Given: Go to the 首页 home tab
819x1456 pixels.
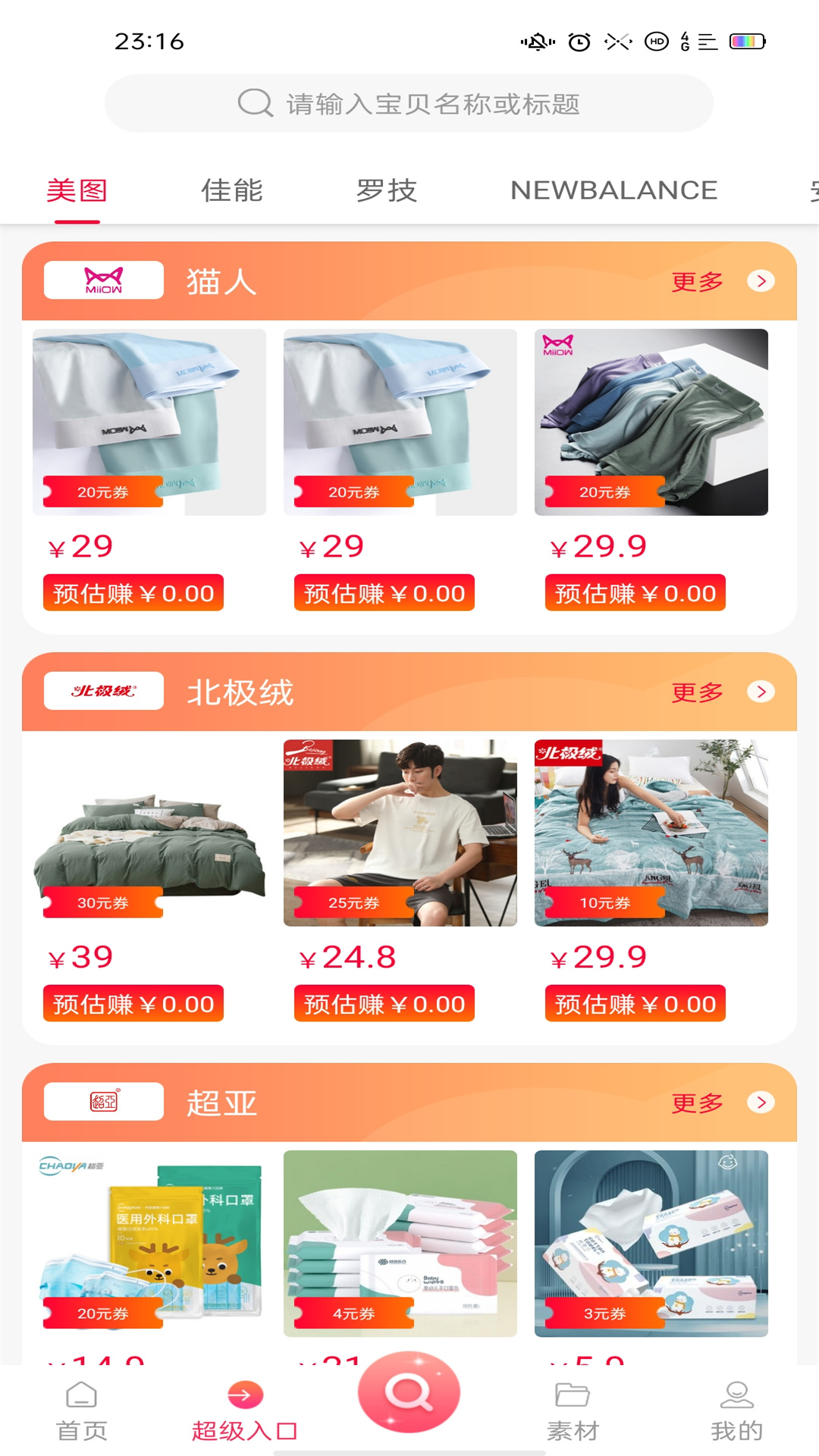Looking at the screenshot, I should point(81,1411).
